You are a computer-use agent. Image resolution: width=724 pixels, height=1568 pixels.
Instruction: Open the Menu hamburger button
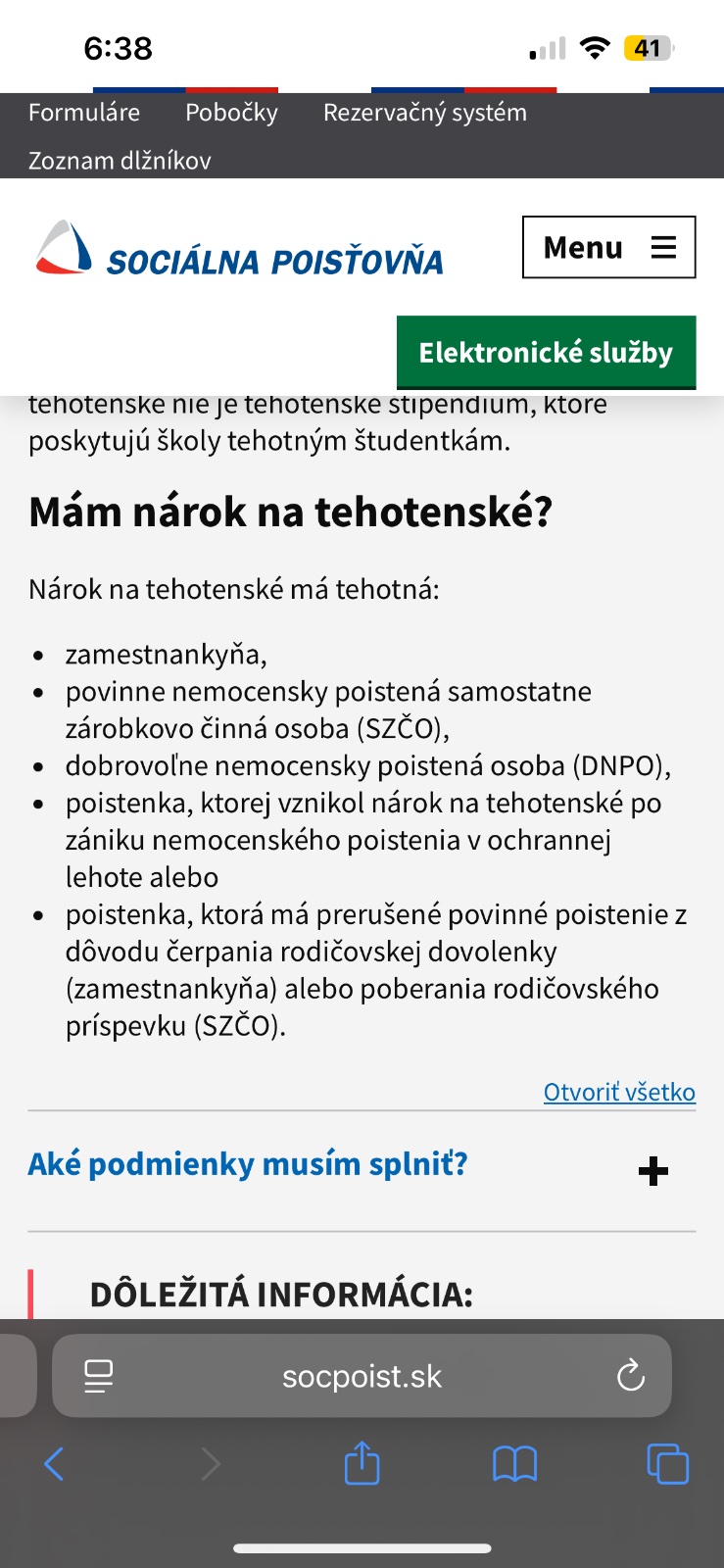coord(608,247)
